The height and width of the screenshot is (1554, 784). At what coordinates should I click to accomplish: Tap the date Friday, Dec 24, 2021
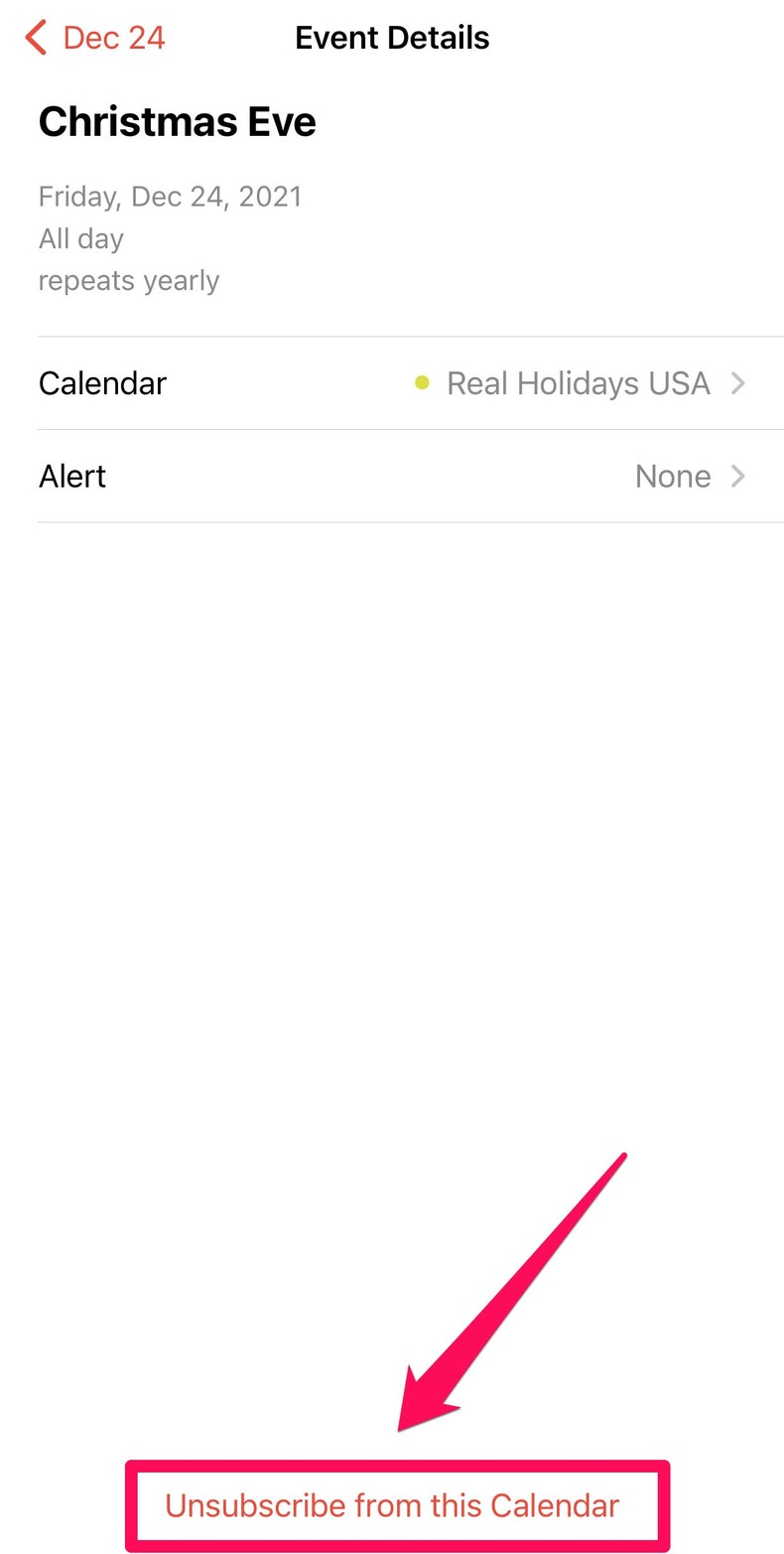(x=170, y=196)
